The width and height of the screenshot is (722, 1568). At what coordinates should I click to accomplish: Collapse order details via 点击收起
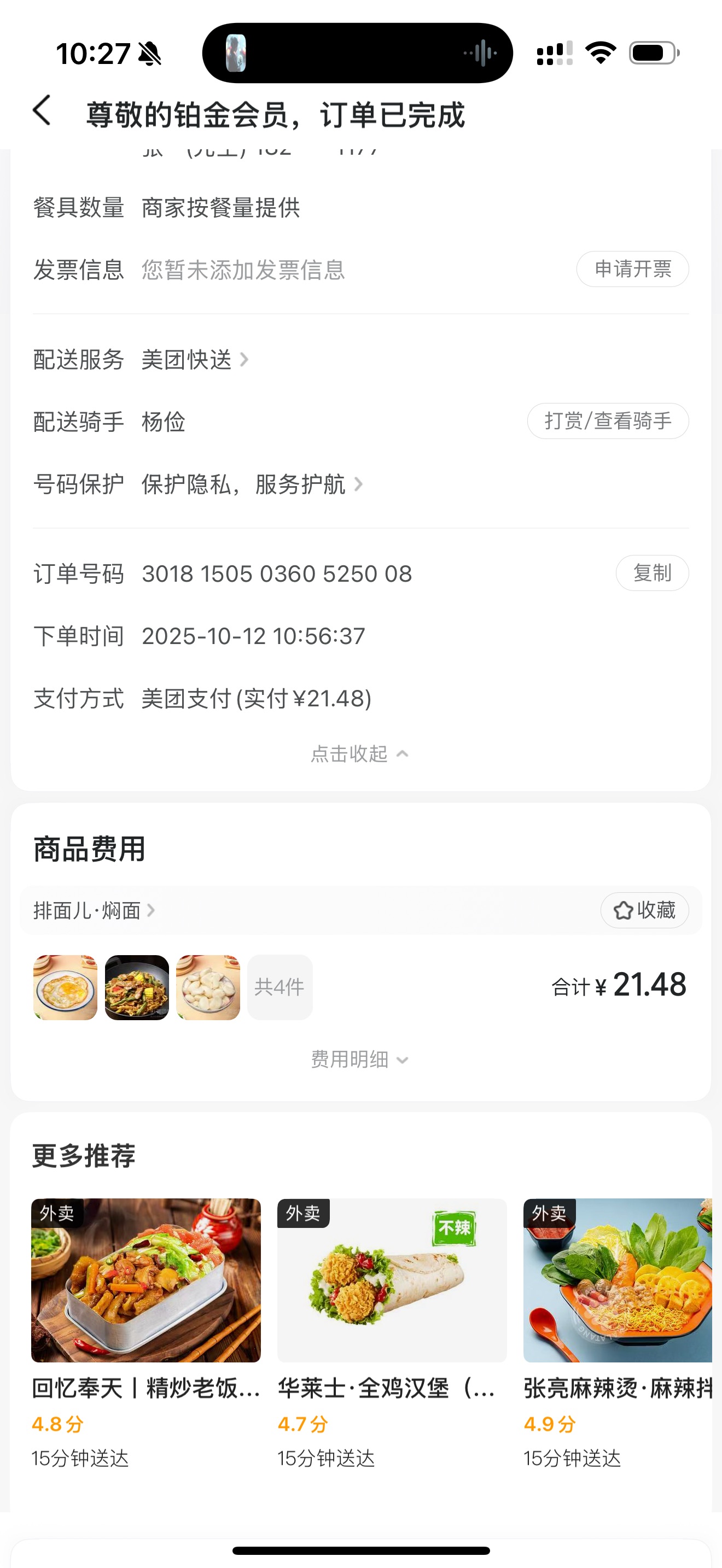pos(359,754)
